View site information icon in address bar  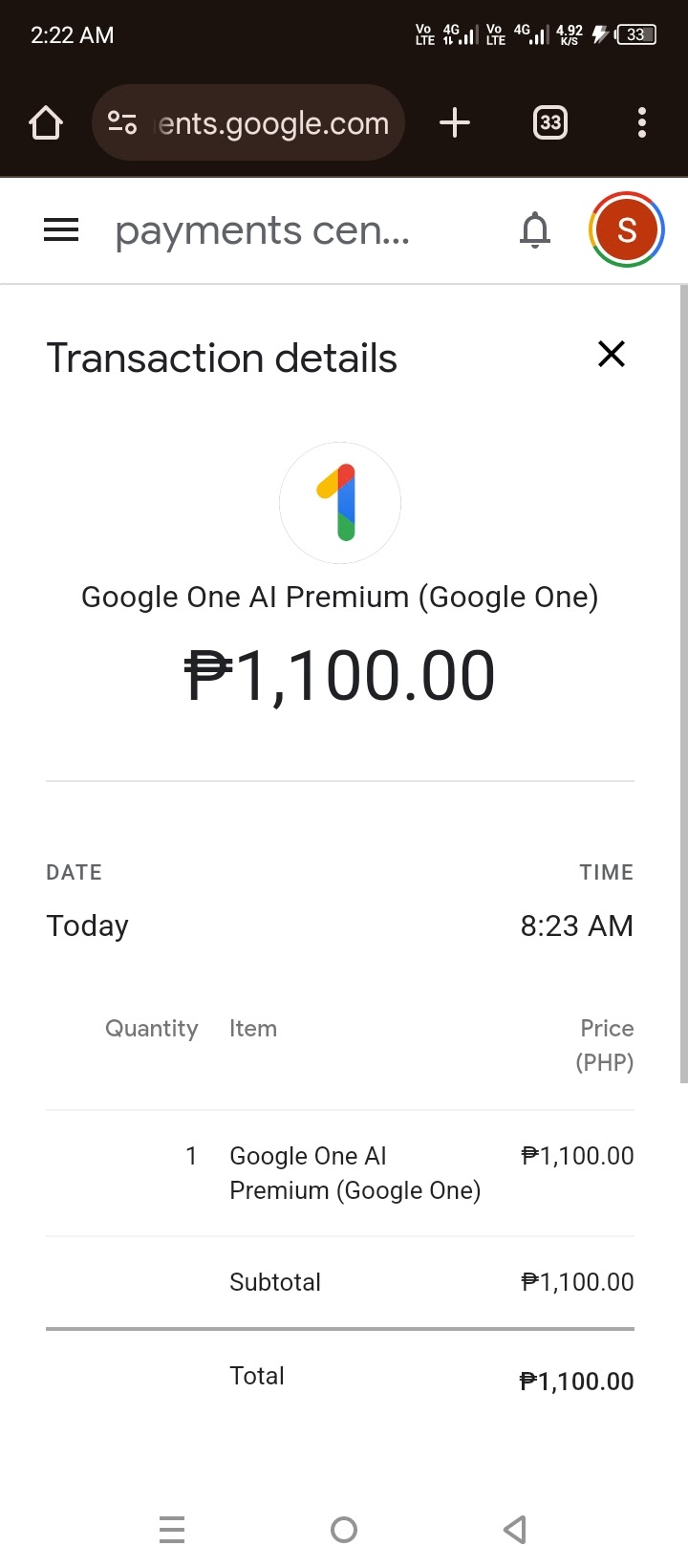(122, 122)
